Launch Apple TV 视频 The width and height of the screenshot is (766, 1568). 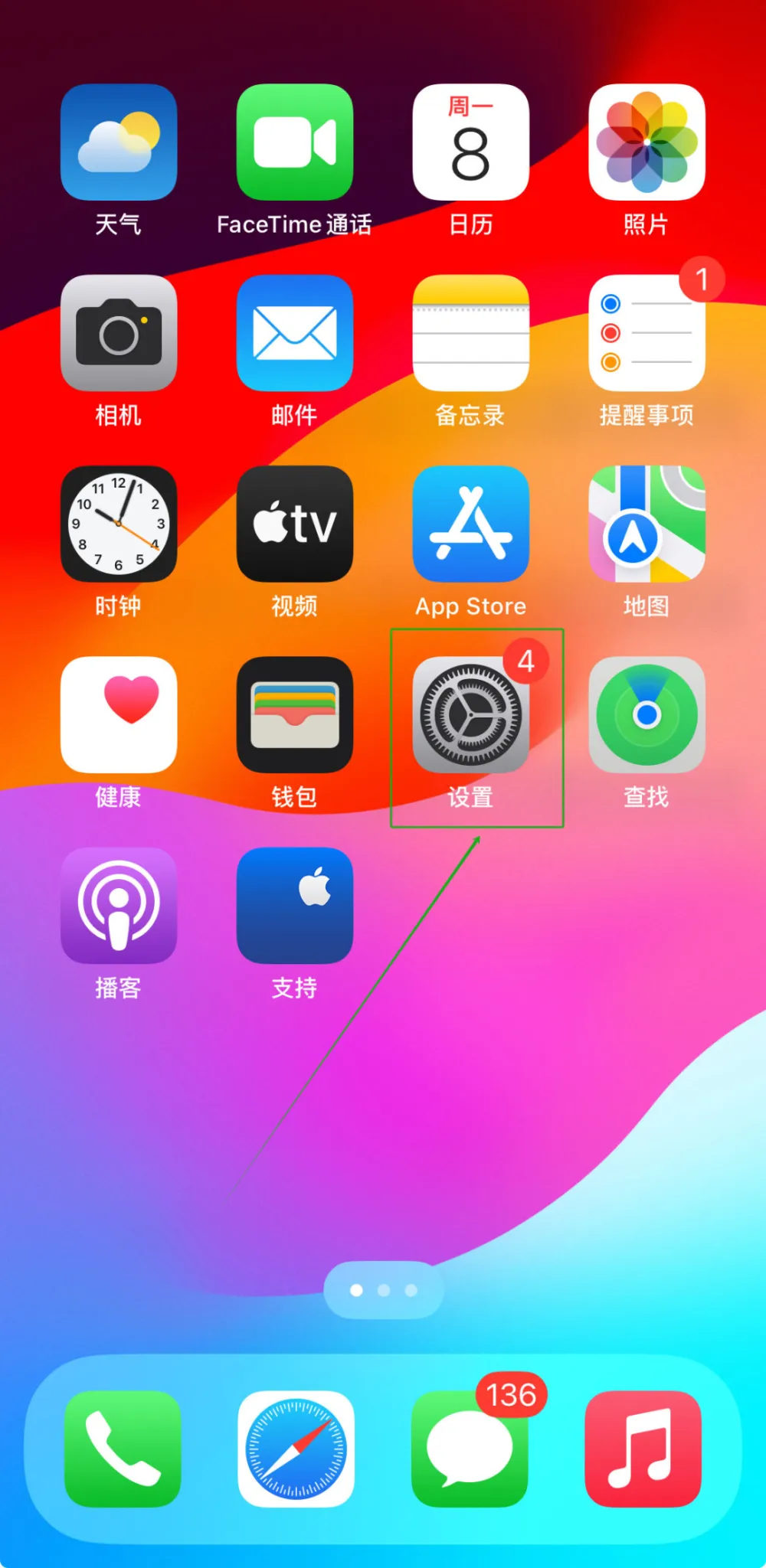[x=295, y=524]
